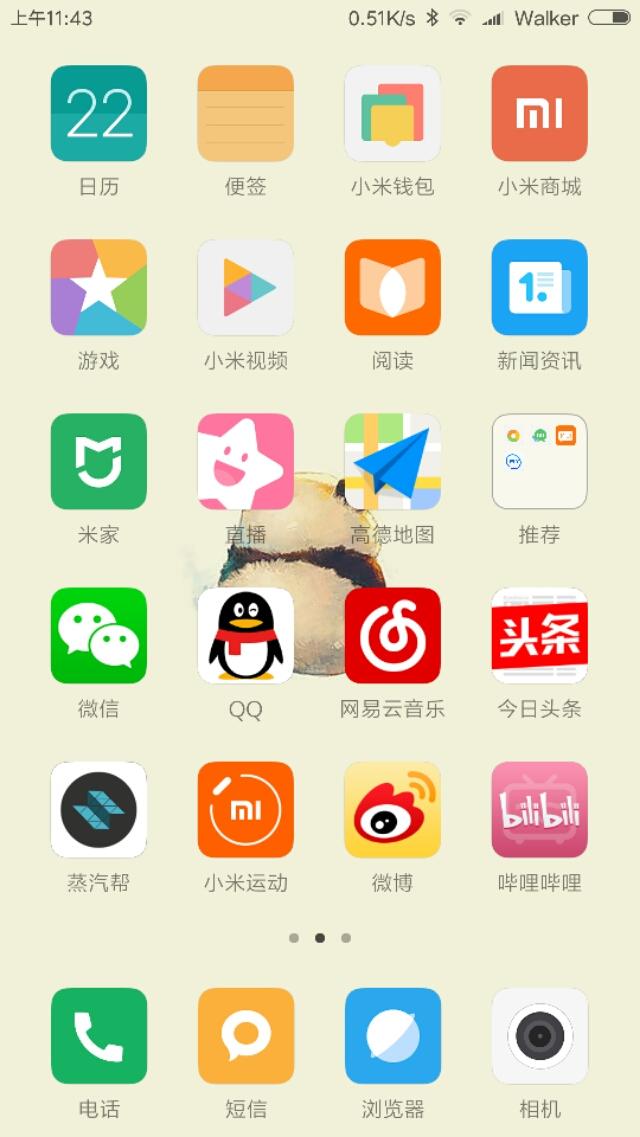Open 微博 Weibo

[x=392, y=810]
